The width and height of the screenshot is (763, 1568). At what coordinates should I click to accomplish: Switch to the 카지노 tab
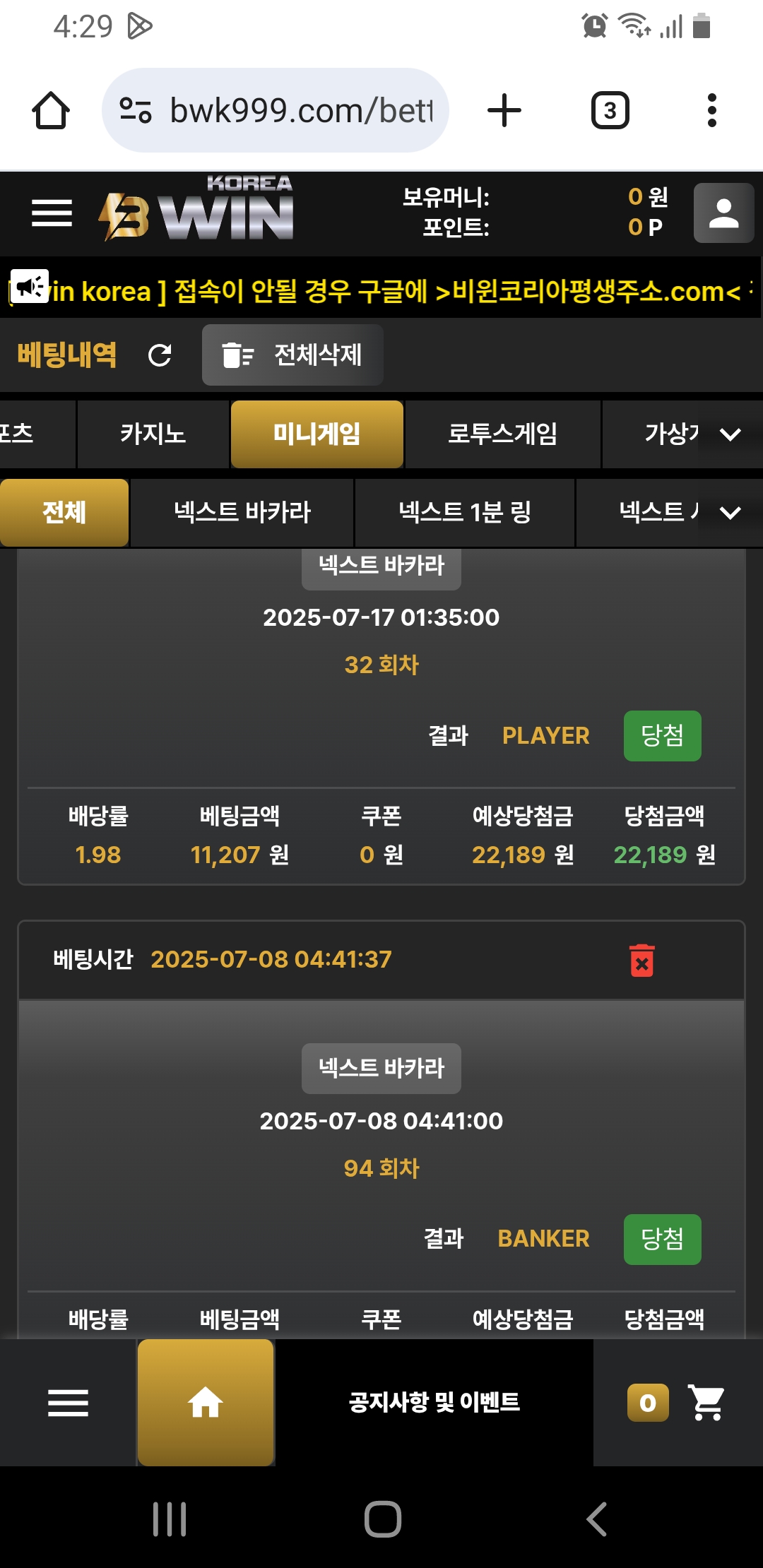(x=153, y=434)
